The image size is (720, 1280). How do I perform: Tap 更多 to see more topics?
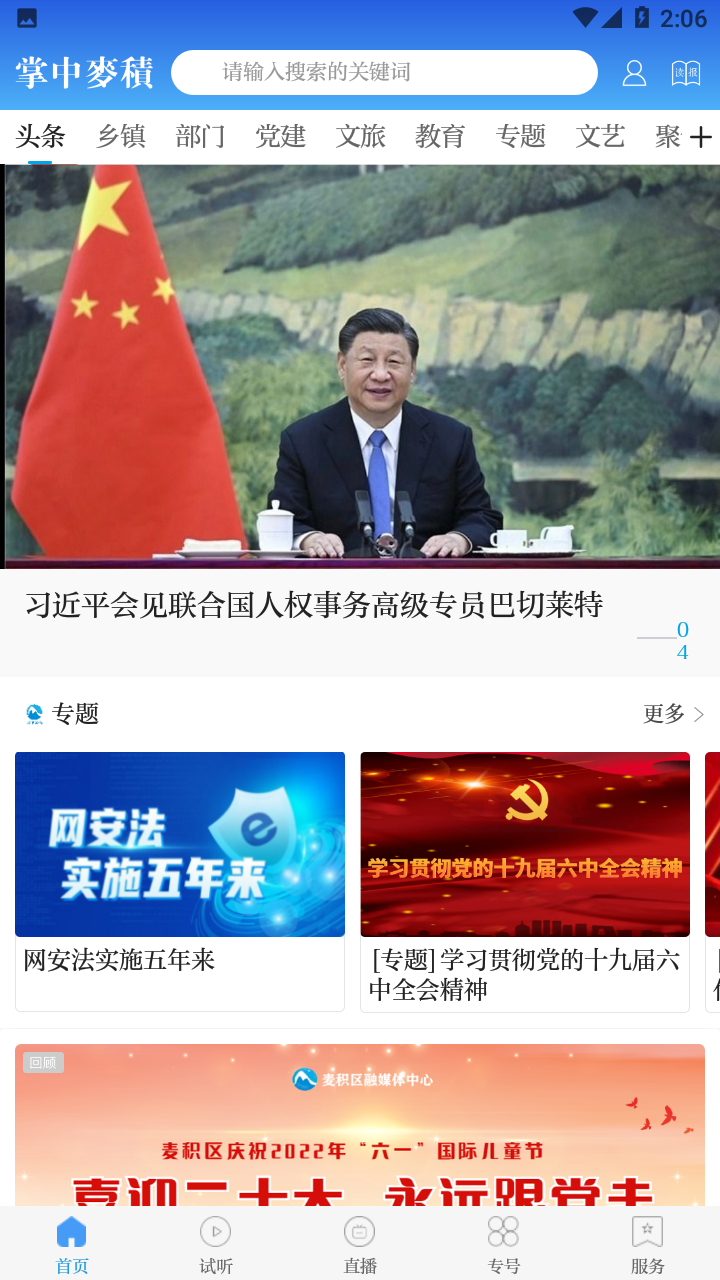pyautogui.click(x=673, y=714)
